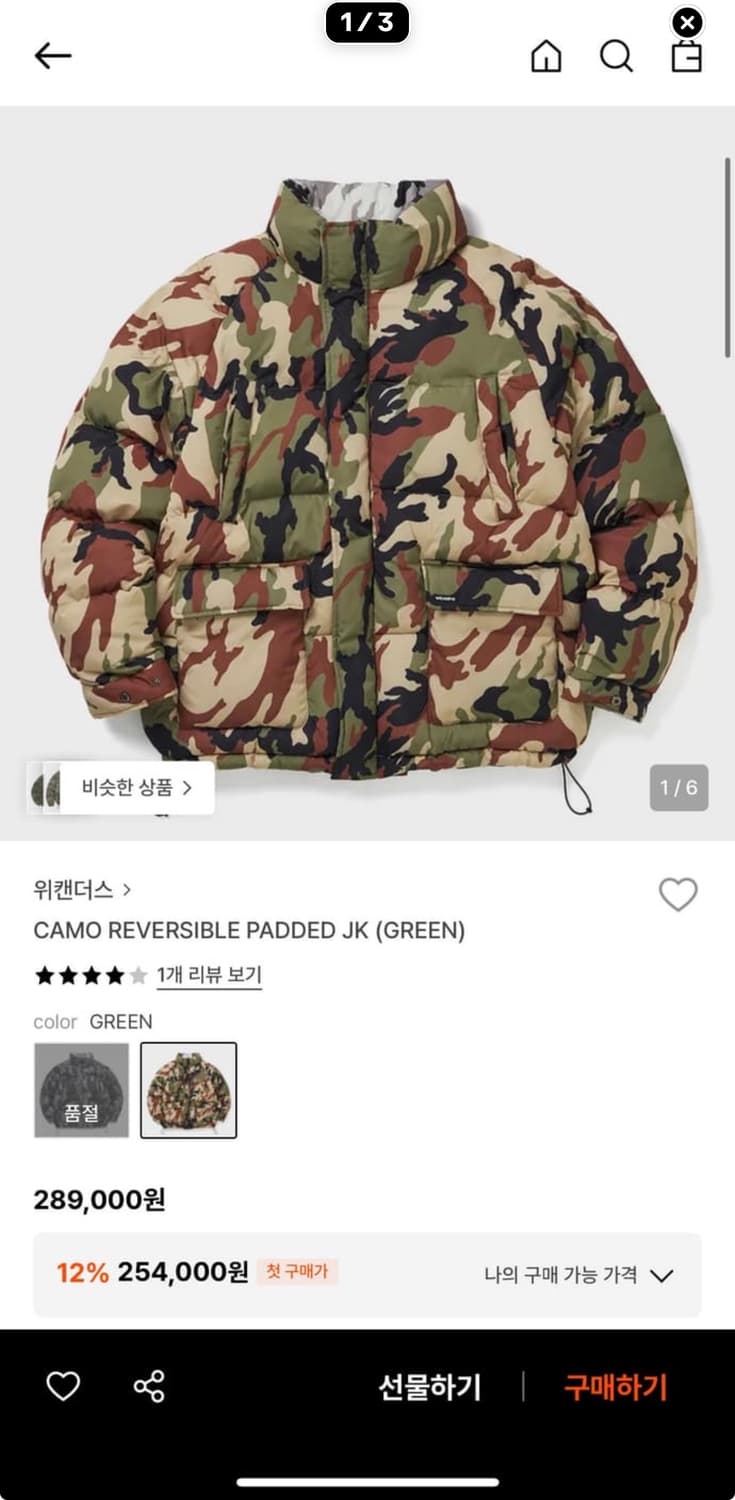Click the search magnifier icon
Screen dimensions: 735x1500
617,57
